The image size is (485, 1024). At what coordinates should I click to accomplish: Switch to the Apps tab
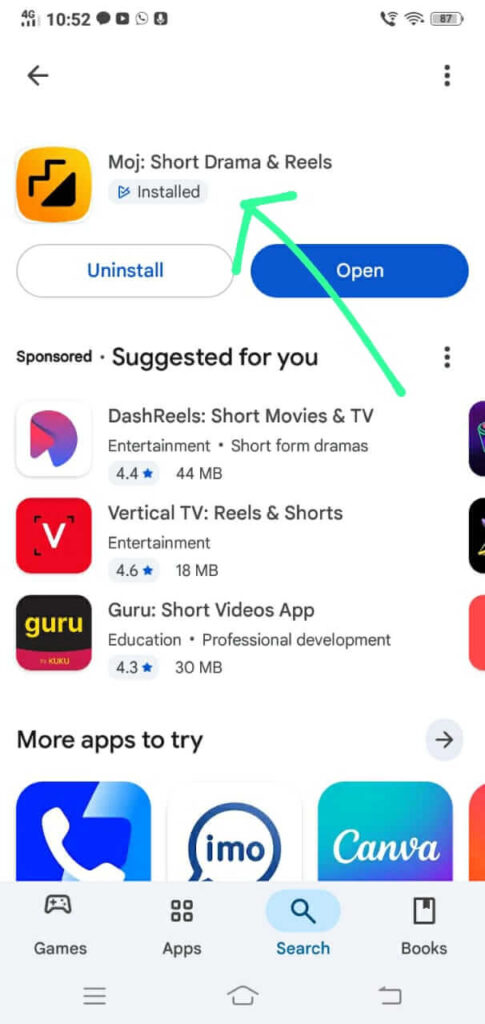[x=181, y=924]
